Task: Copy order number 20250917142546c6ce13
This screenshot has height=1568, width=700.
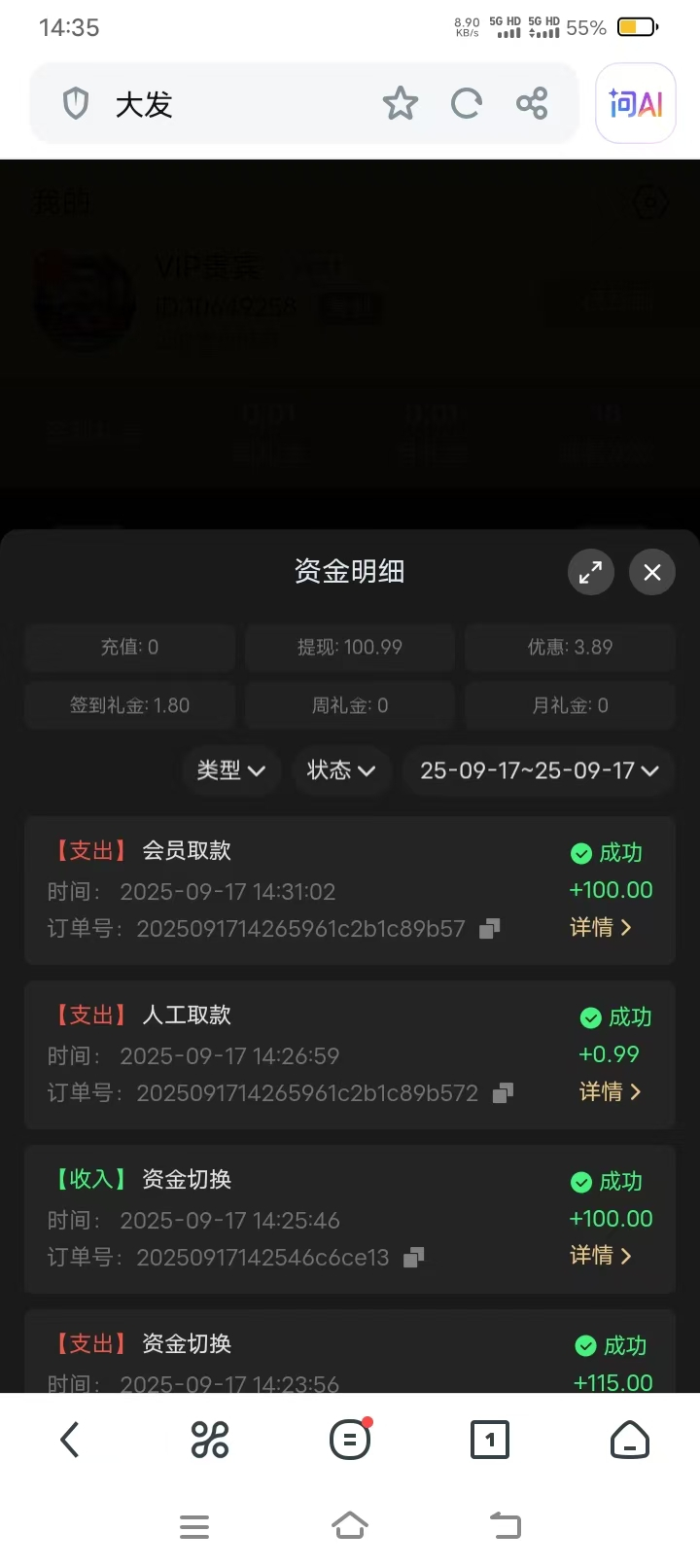Action: 413,1258
